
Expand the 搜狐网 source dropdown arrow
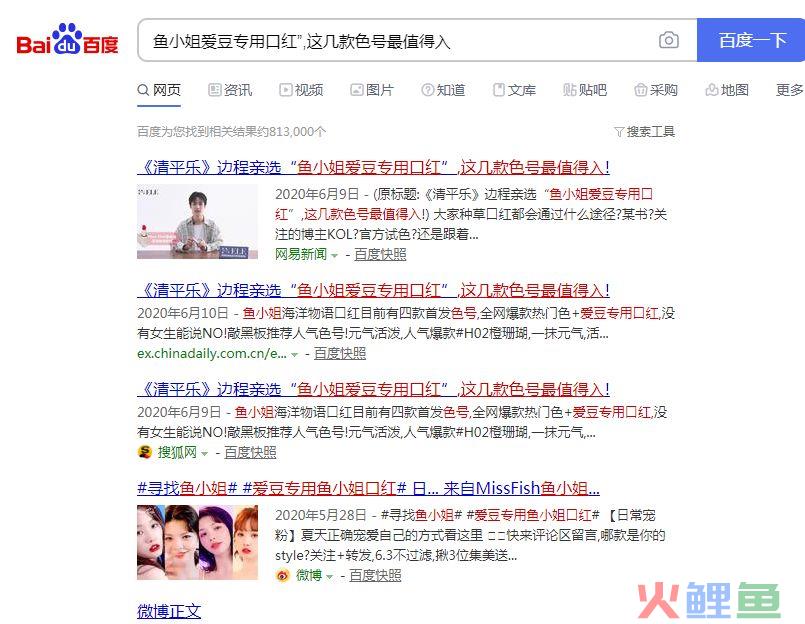(x=205, y=453)
